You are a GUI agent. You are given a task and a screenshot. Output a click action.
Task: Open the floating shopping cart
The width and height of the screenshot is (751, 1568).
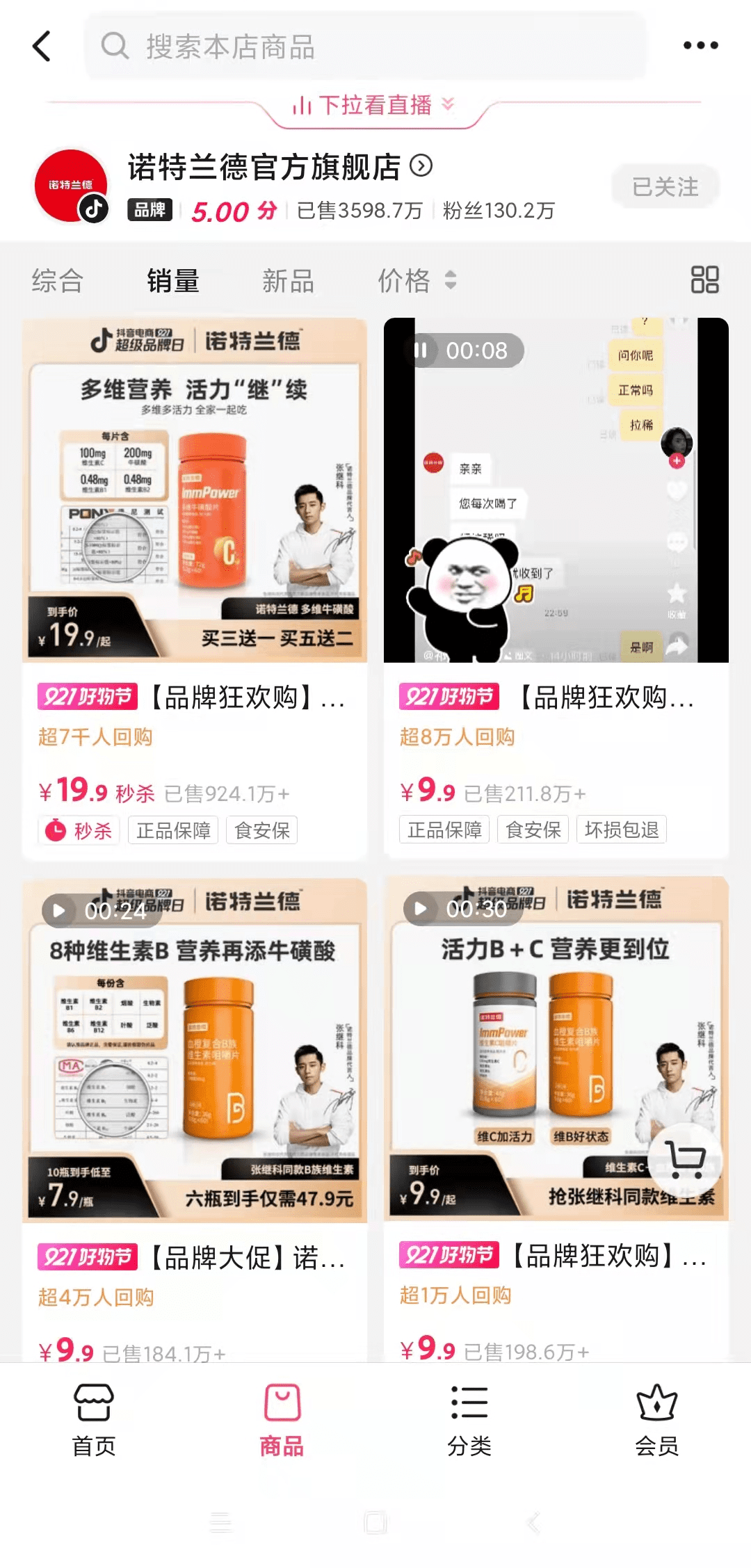pos(686,1158)
